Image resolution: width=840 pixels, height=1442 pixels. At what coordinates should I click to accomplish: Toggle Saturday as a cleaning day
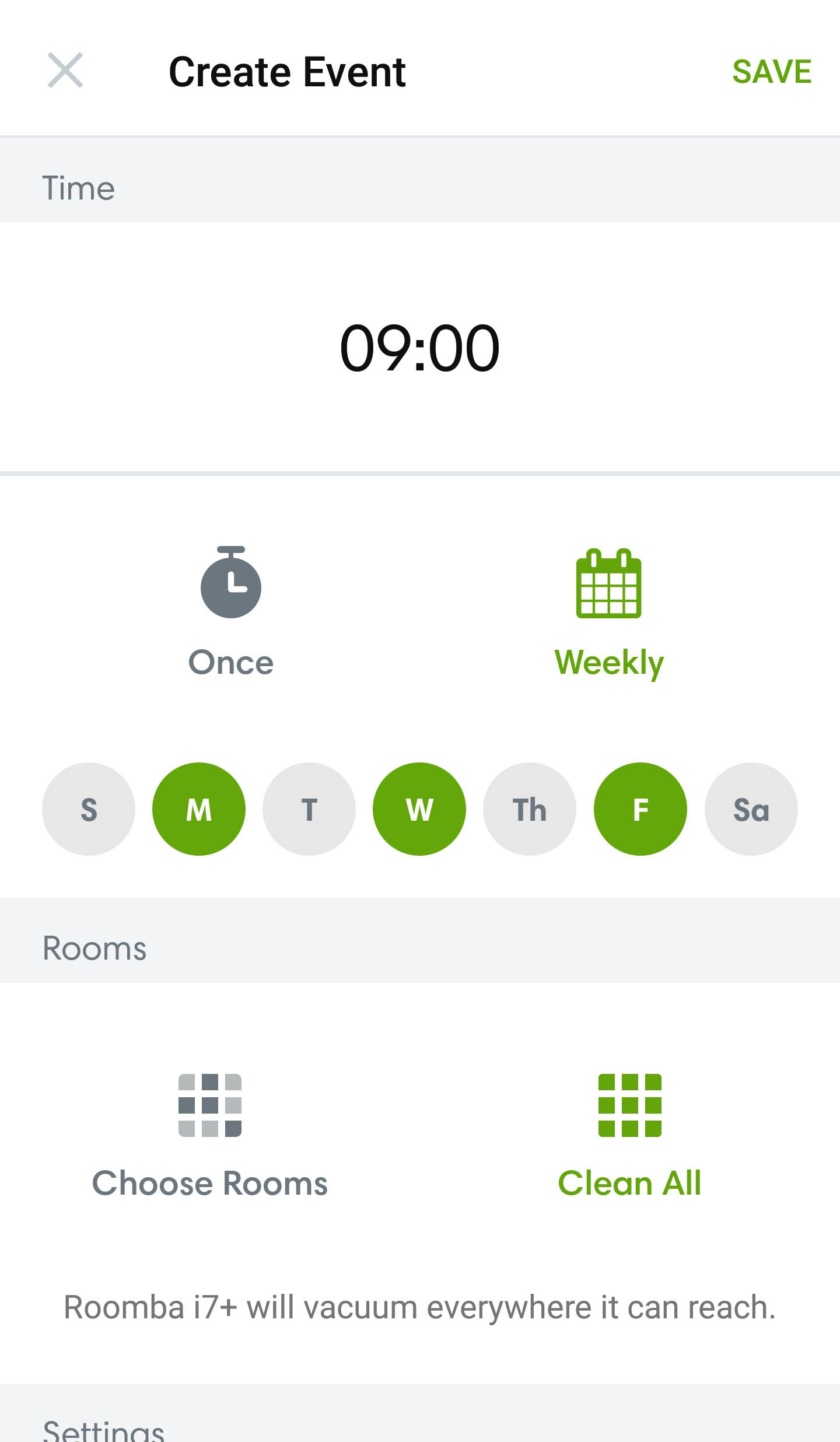[751, 809]
